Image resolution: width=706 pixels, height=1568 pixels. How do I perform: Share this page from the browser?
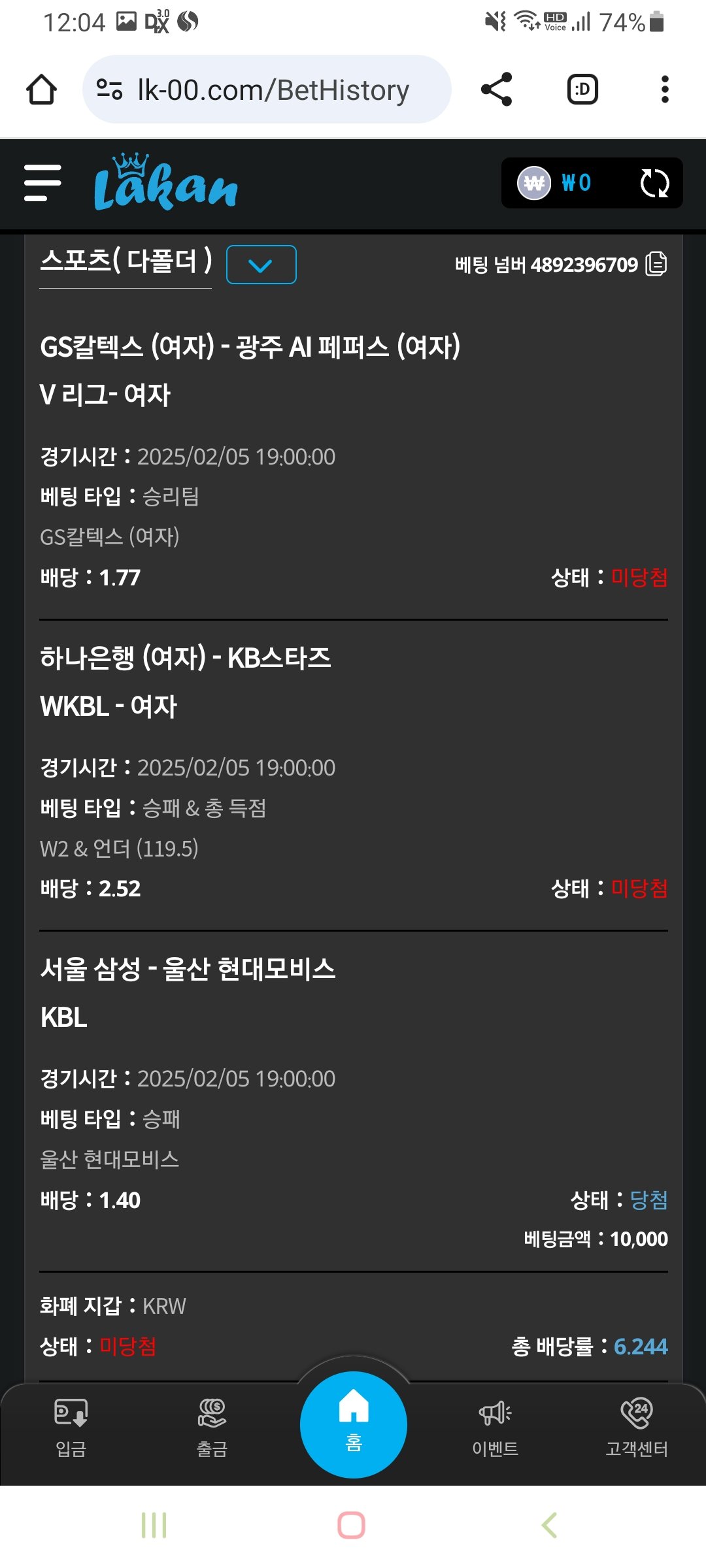click(496, 90)
